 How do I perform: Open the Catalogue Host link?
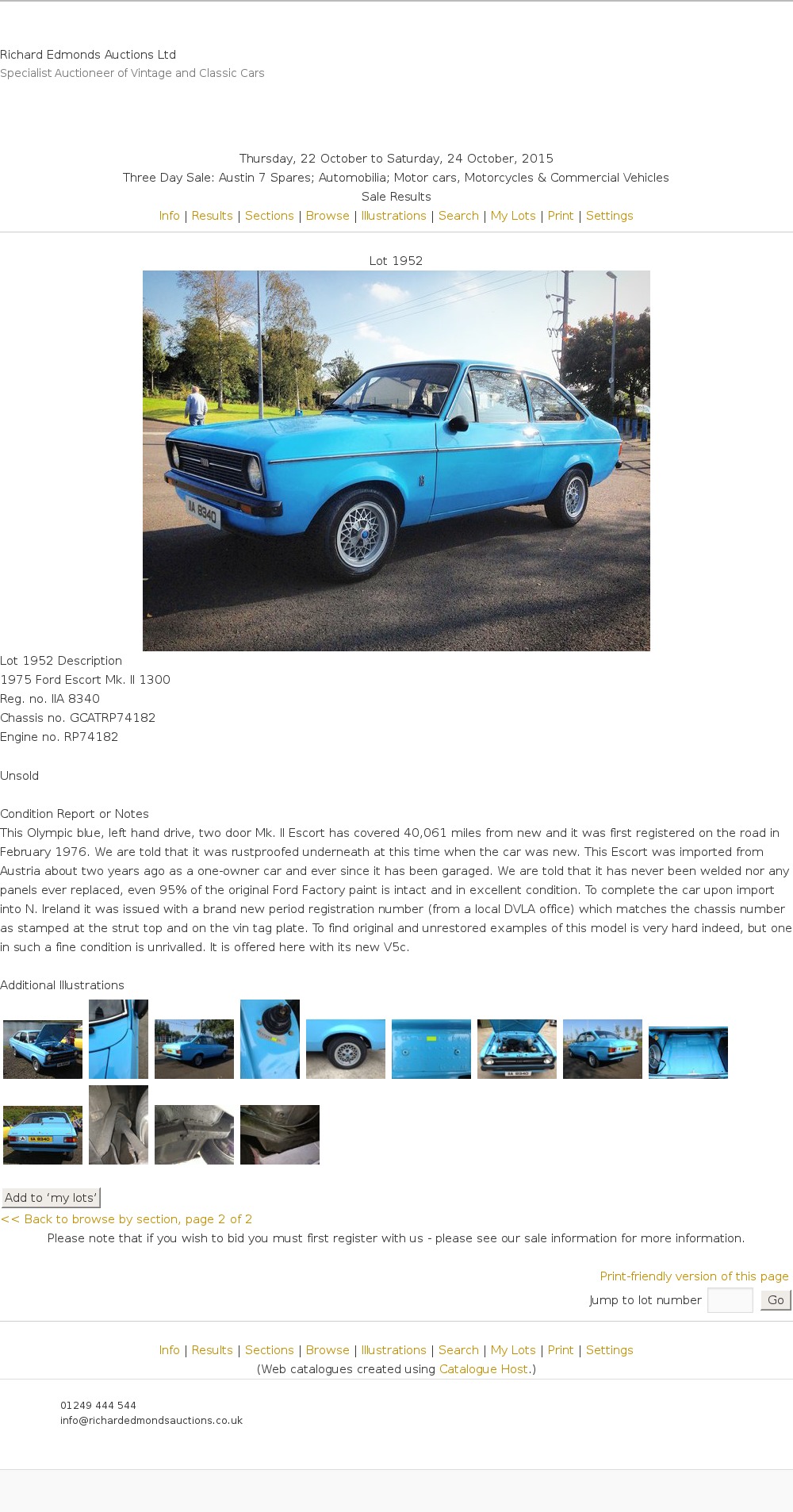[x=484, y=1369]
